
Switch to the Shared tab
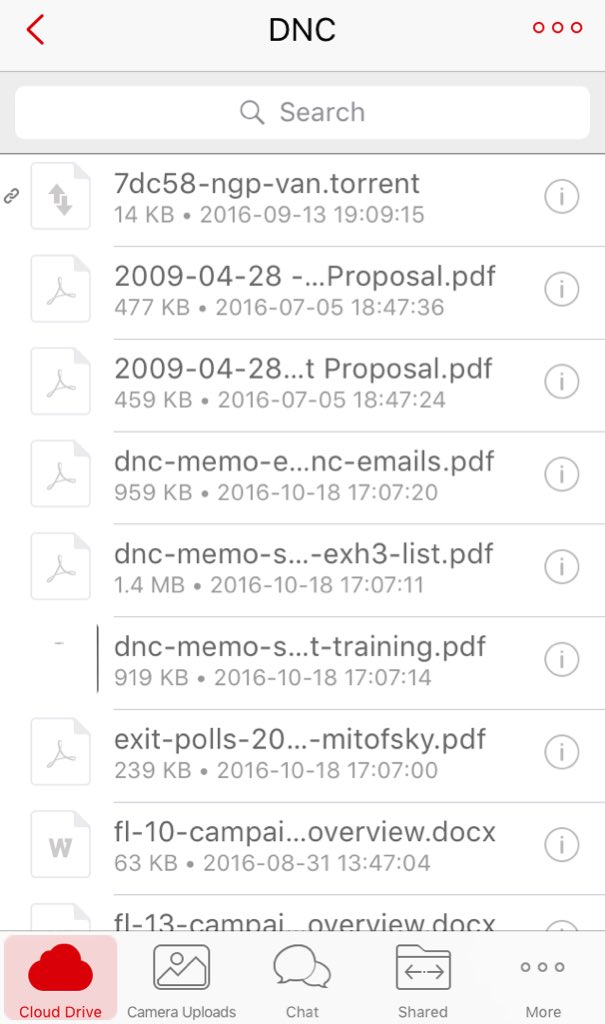pyautogui.click(x=423, y=978)
